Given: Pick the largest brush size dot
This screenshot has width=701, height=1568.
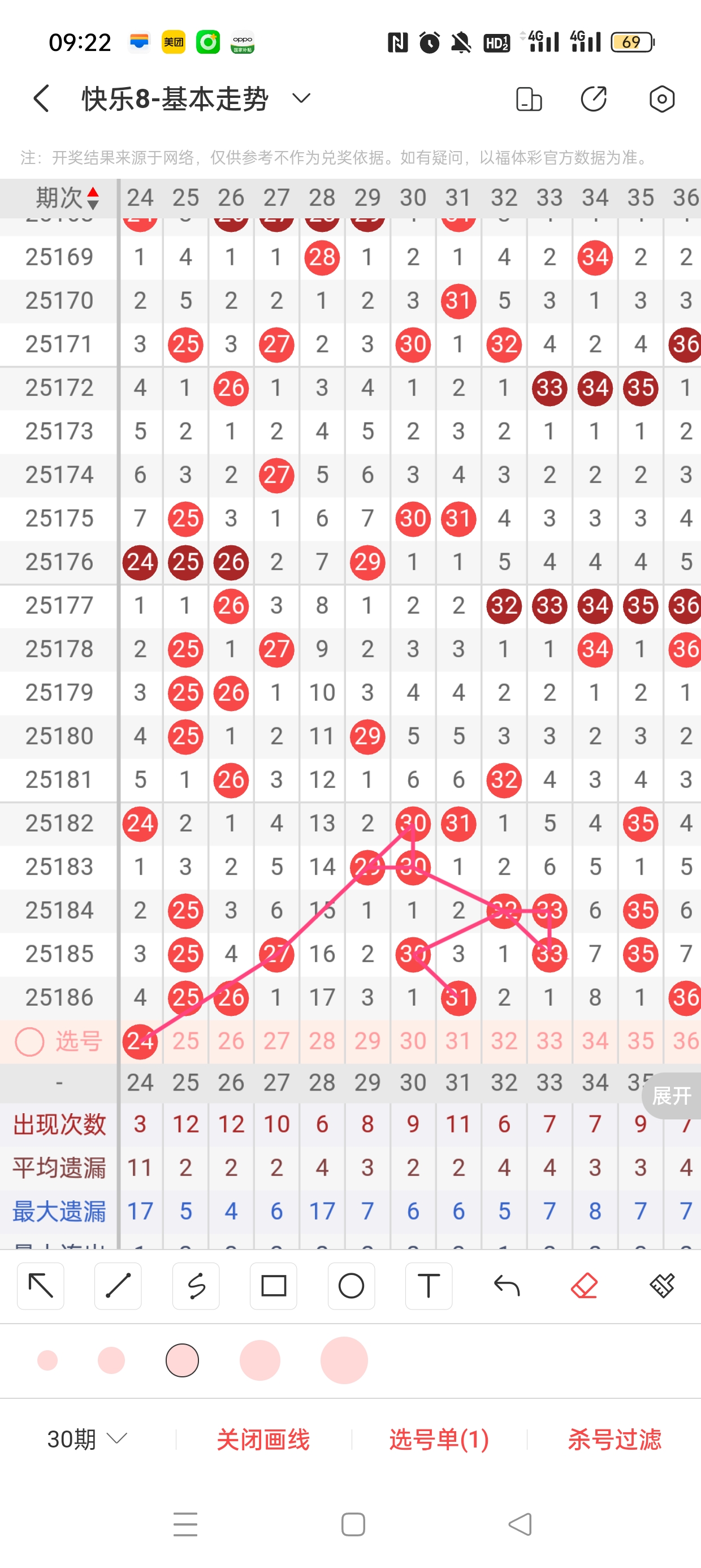Looking at the screenshot, I should (x=344, y=1360).
